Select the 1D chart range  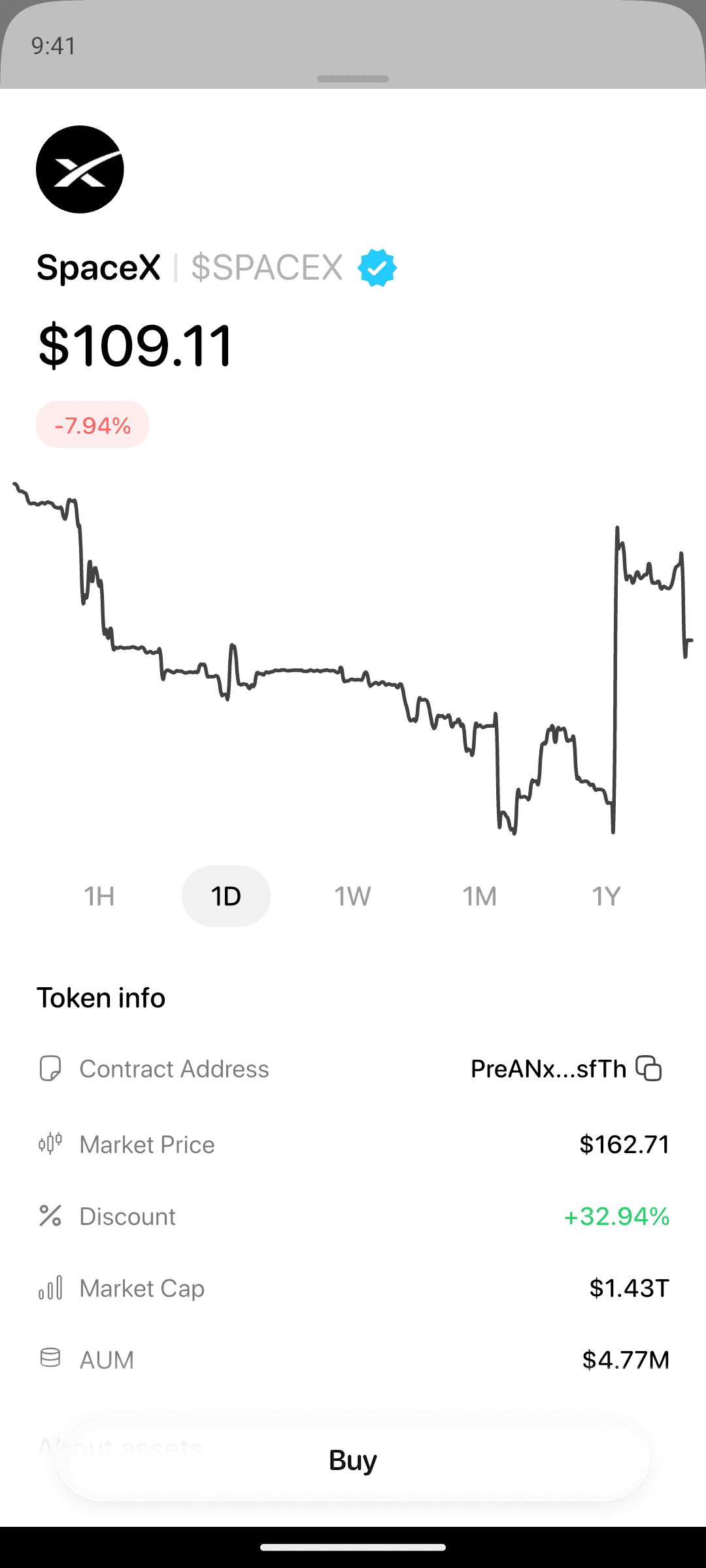(226, 896)
